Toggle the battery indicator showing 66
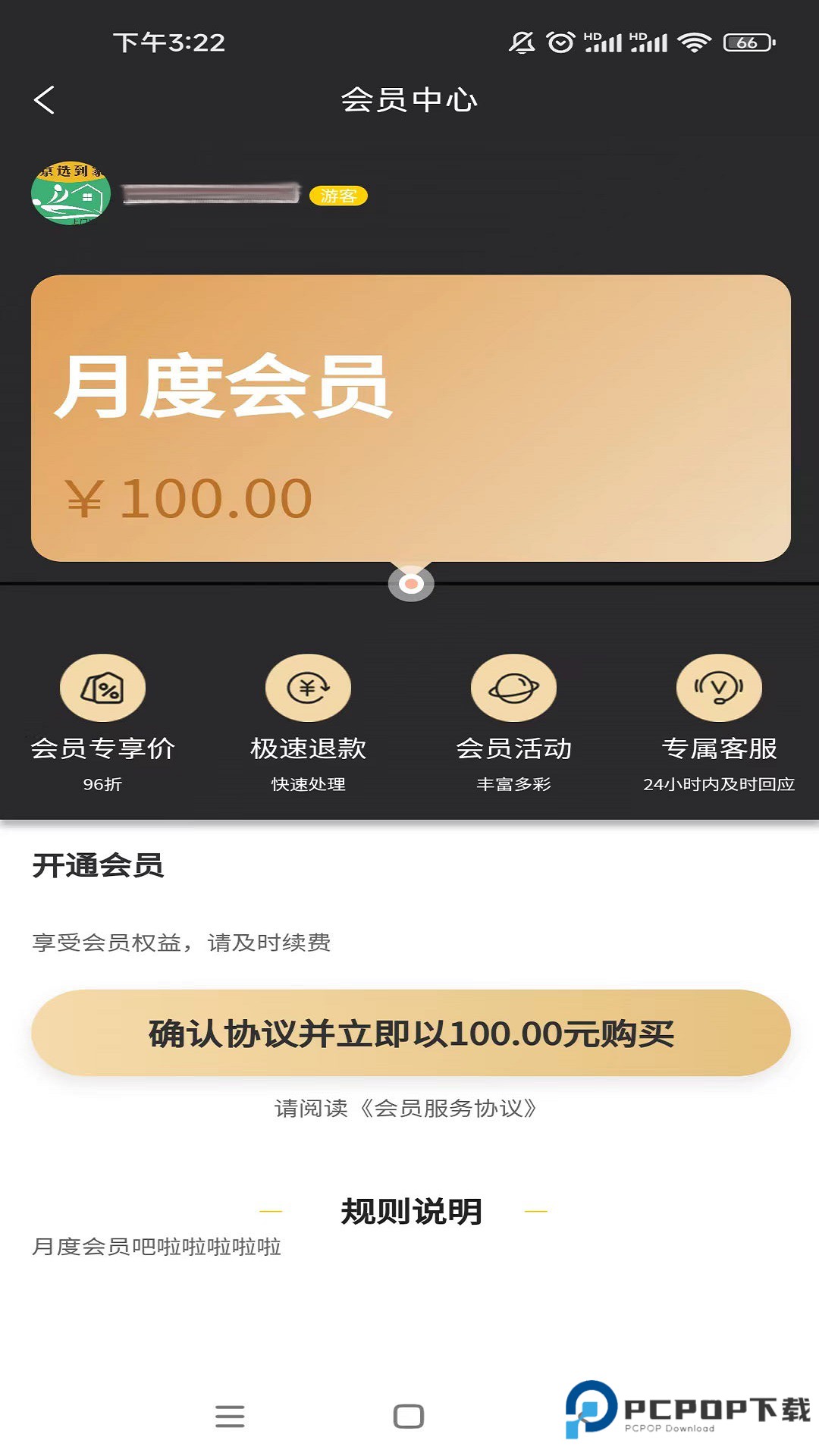Screen dimensions: 819x1456 747,42
